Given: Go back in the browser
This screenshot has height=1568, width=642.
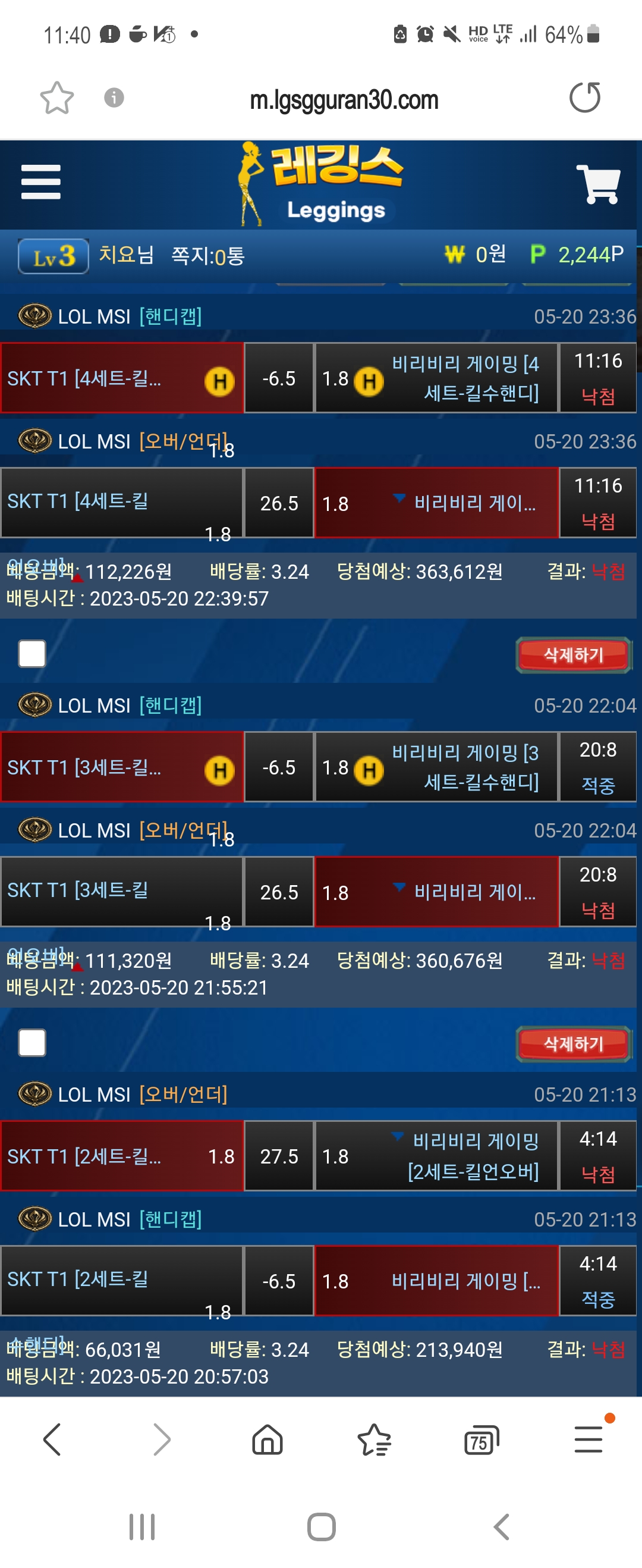Looking at the screenshot, I should click(x=52, y=1440).
